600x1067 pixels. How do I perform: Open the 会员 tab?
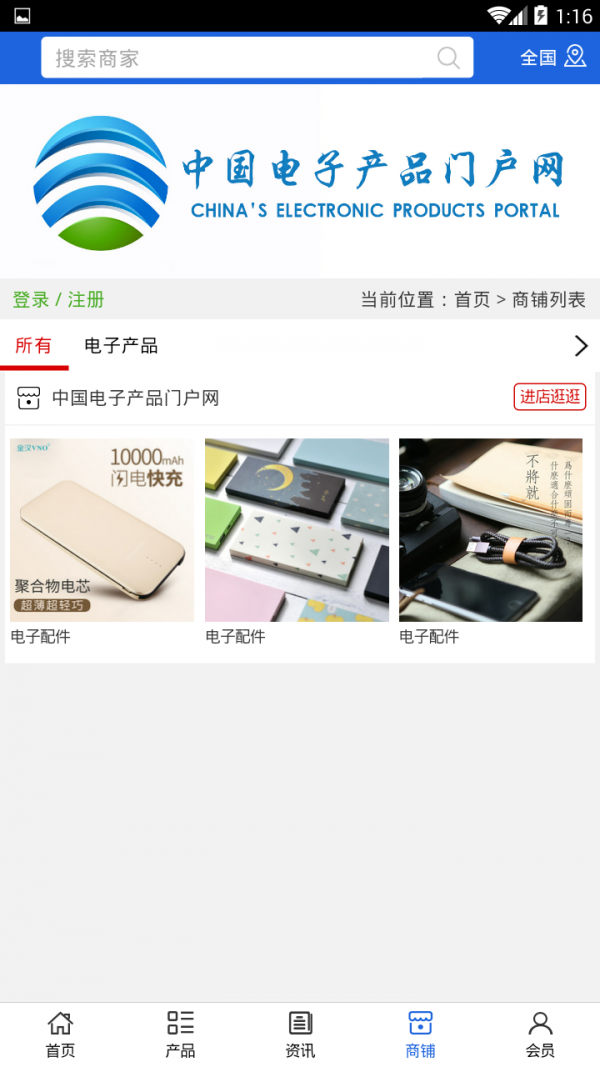[540, 1034]
